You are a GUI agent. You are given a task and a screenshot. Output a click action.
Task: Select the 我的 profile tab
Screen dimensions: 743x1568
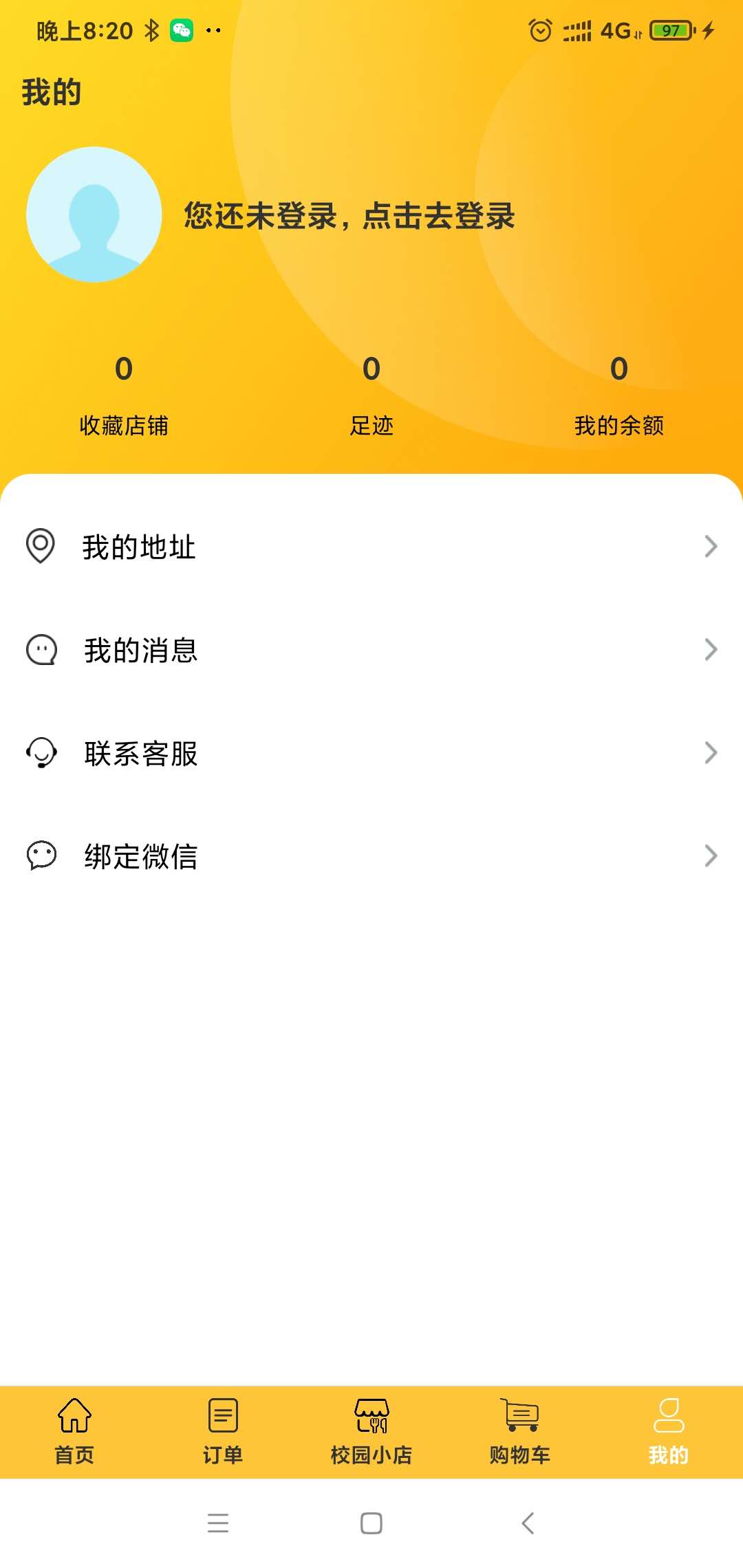(x=668, y=1431)
